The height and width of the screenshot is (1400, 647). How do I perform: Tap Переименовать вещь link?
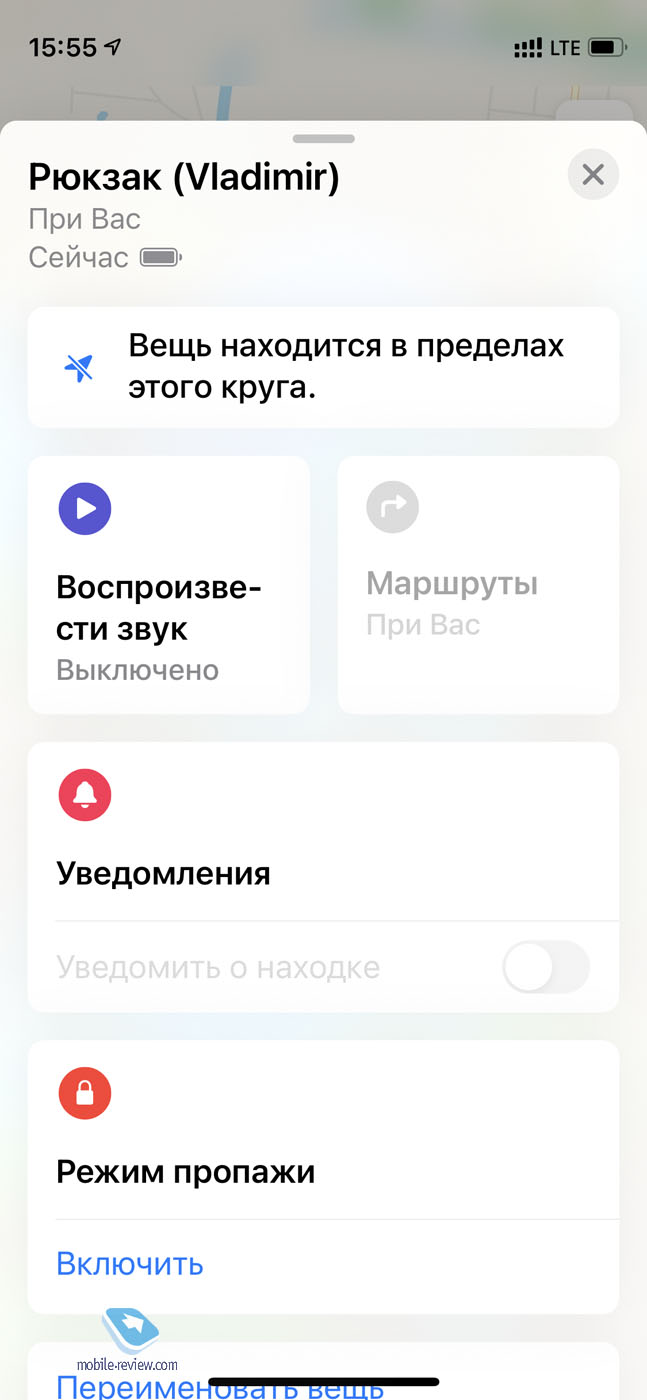click(220, 1387)
